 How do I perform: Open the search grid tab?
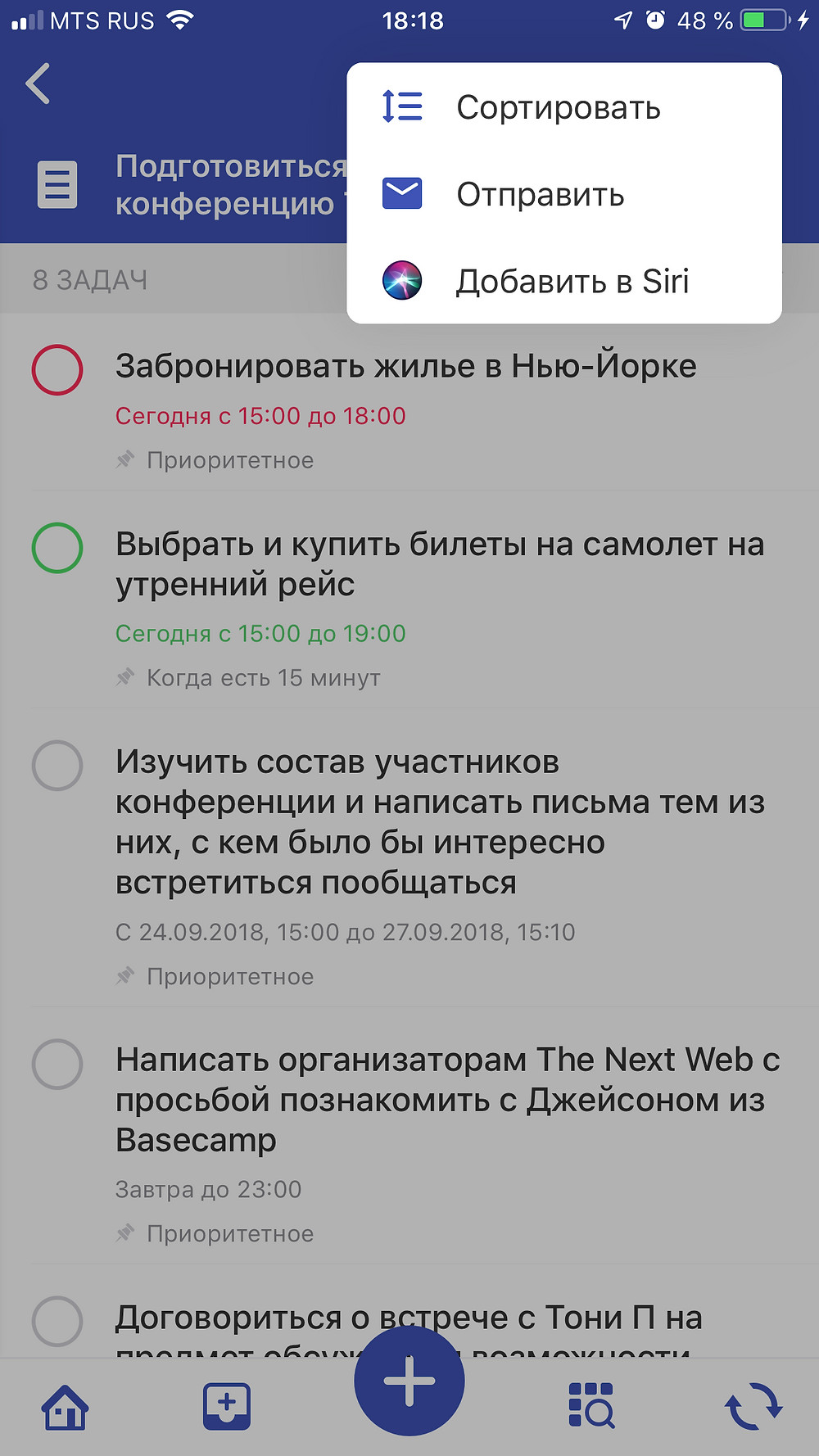point(591,1406)
